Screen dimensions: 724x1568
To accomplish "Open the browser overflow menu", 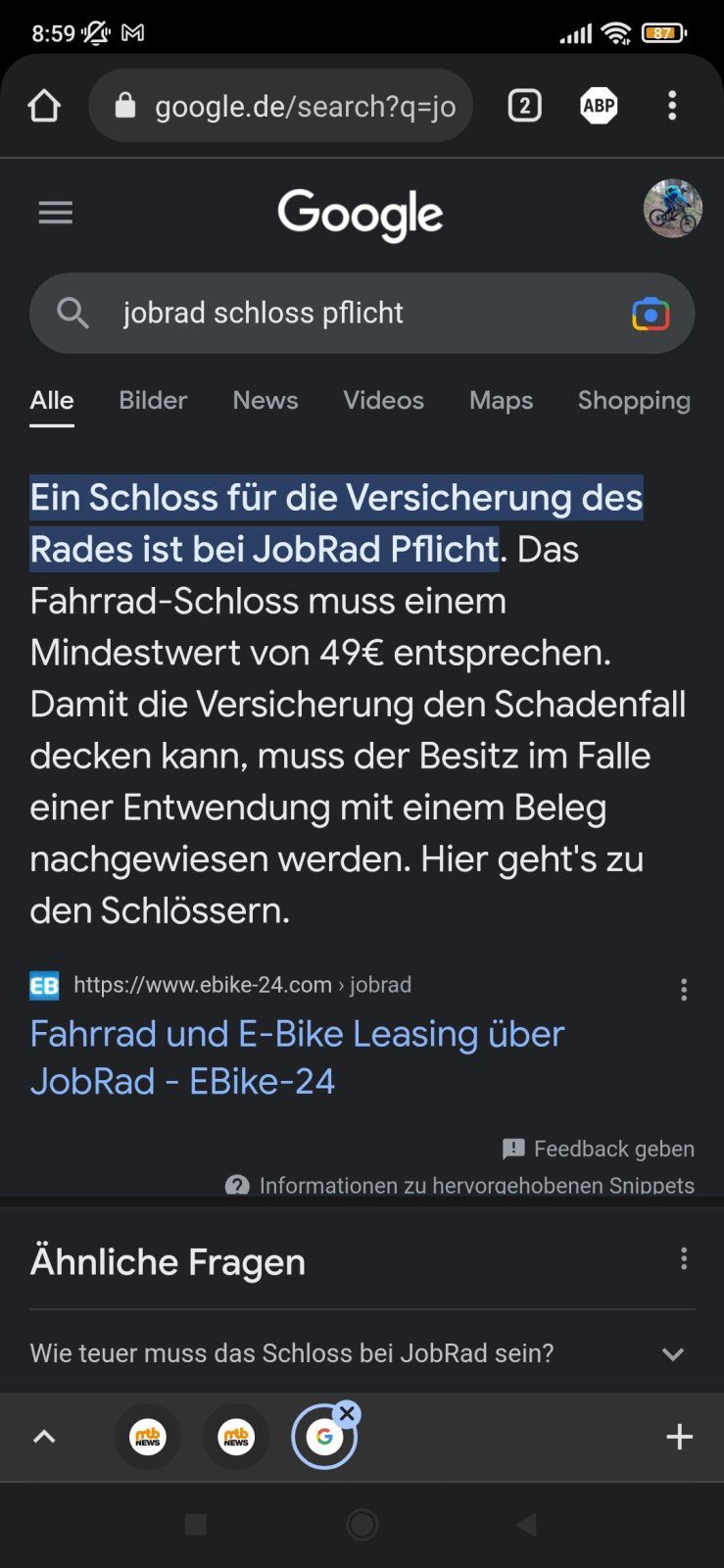I will coord(672,106).
